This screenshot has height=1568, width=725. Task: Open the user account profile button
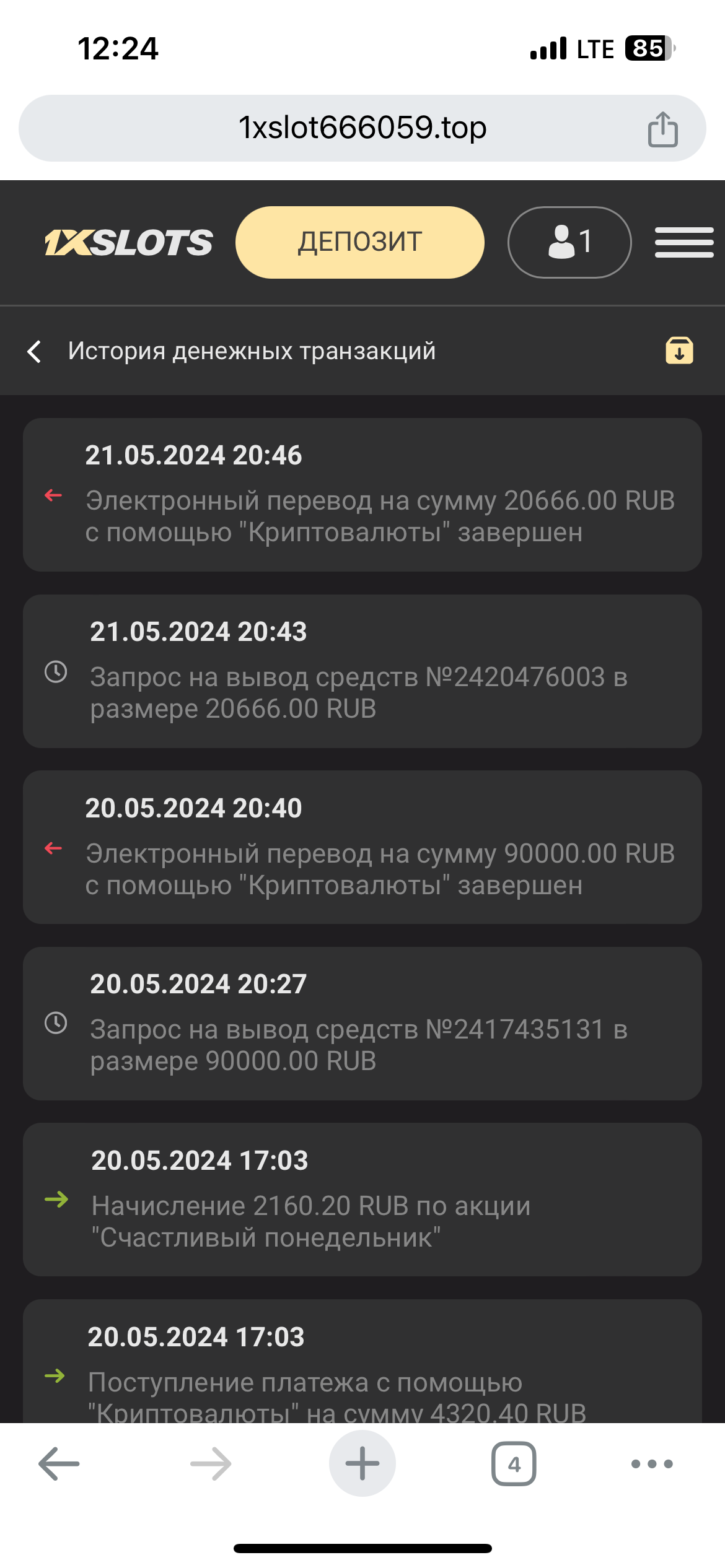click(569, 242)
